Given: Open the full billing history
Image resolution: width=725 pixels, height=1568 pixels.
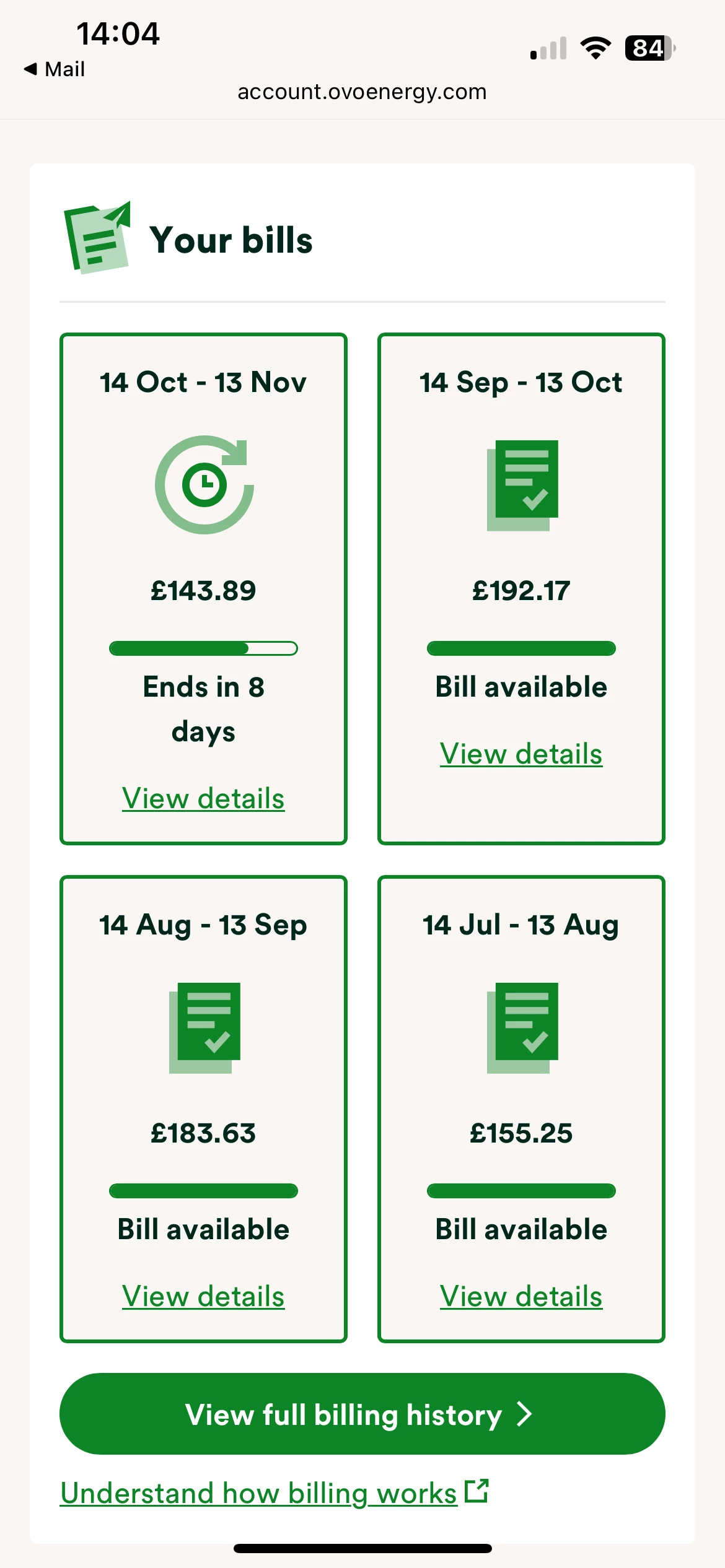Looking at the screenshot, I should click(x=362, y=1414).
